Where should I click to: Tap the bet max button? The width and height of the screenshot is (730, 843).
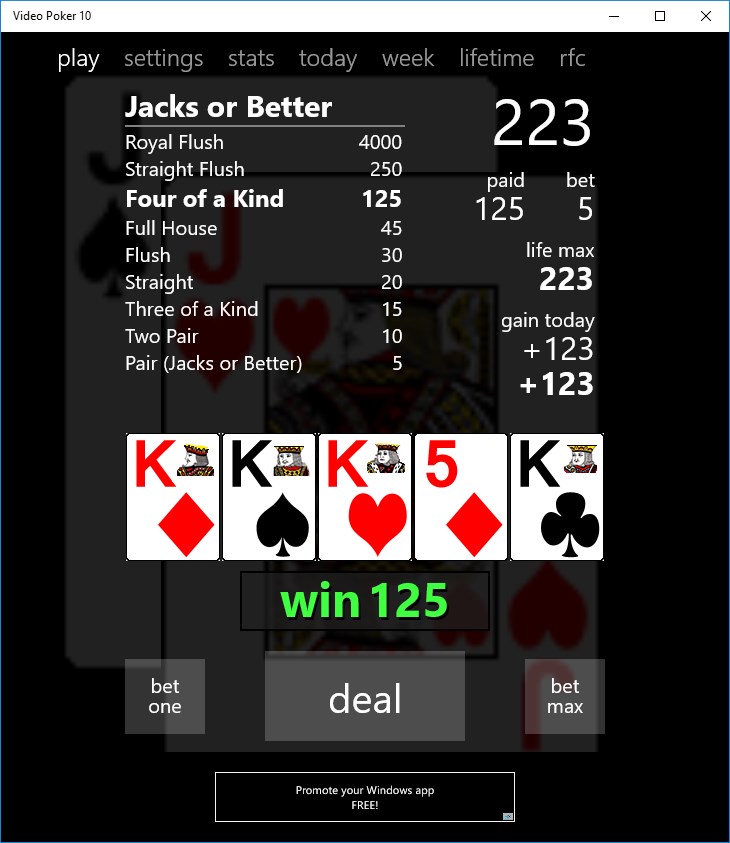[565, 697]
